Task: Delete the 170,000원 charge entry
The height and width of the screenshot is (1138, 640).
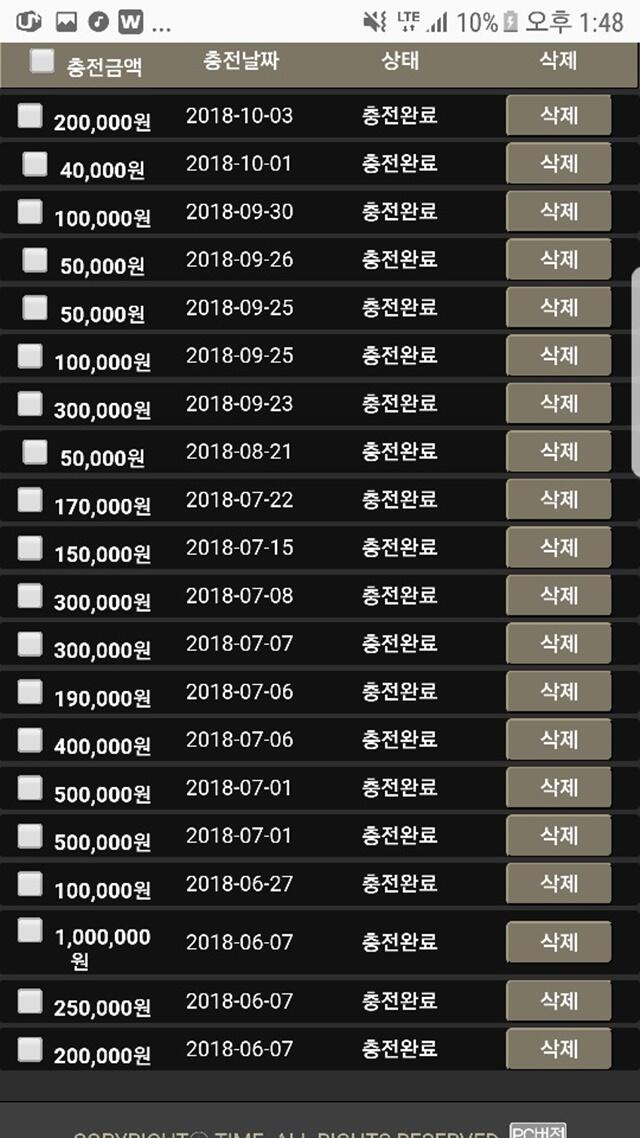Action: (558, 499)
